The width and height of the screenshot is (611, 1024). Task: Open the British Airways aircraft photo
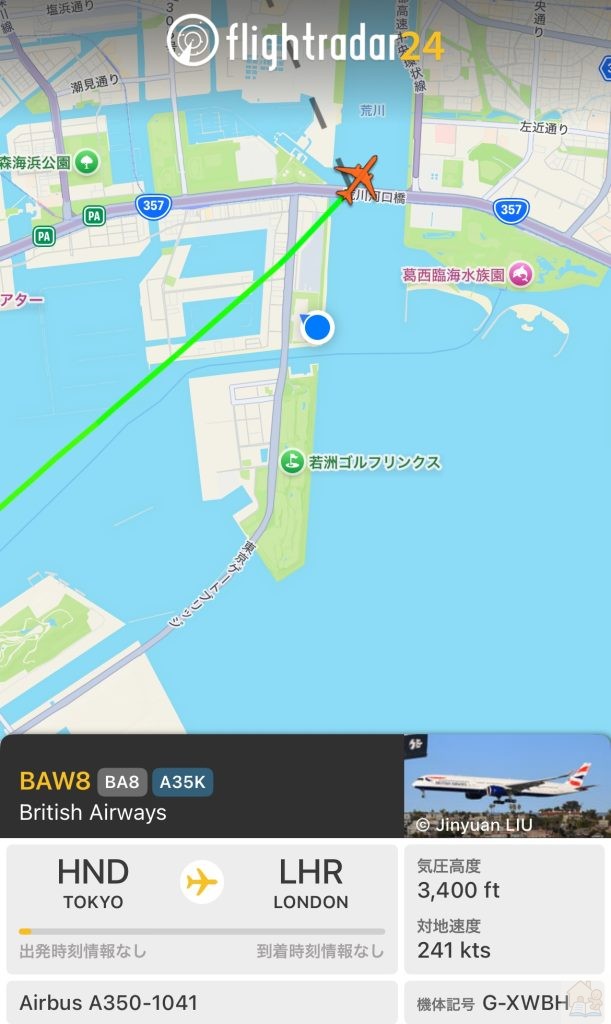point(506,785)
